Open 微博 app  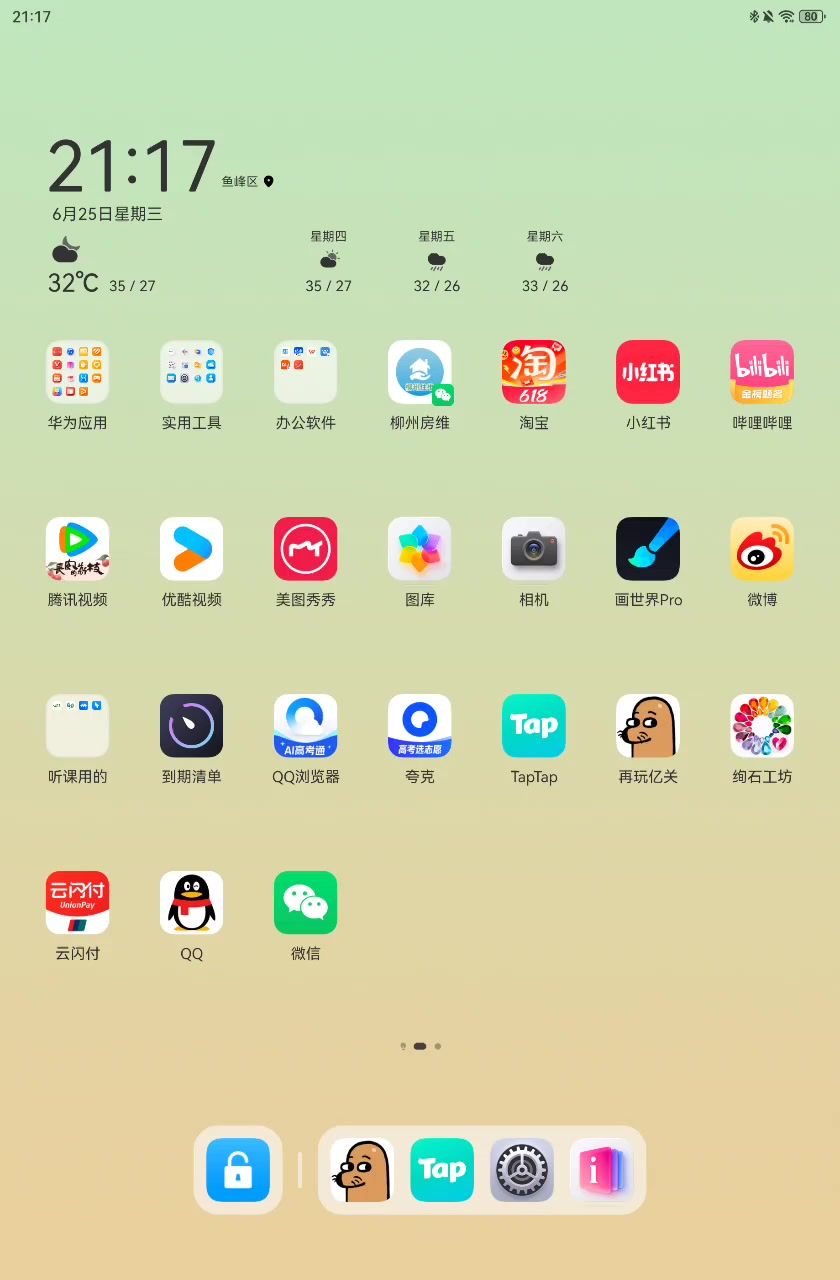[762, 549]
